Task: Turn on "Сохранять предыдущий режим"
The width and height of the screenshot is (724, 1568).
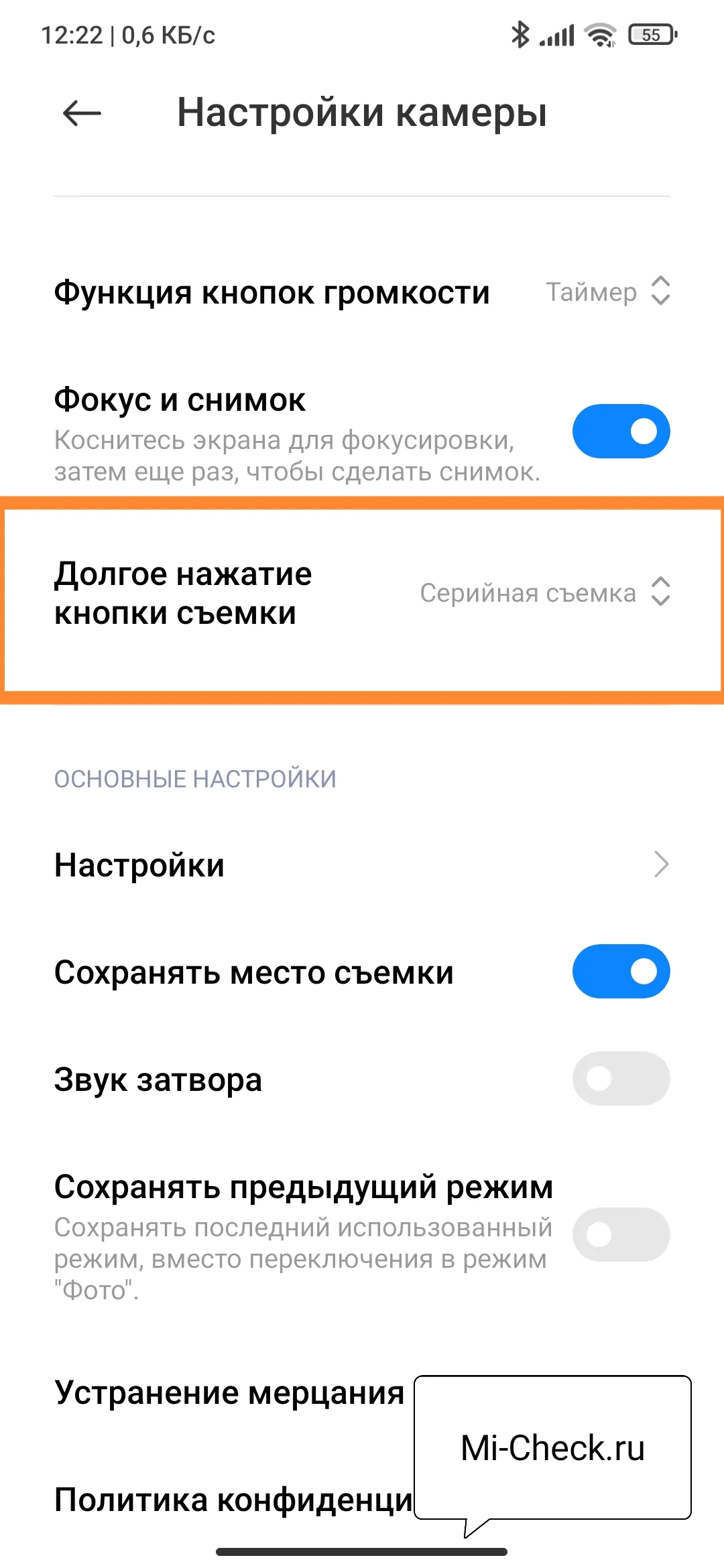Action: pos(621,1234)
